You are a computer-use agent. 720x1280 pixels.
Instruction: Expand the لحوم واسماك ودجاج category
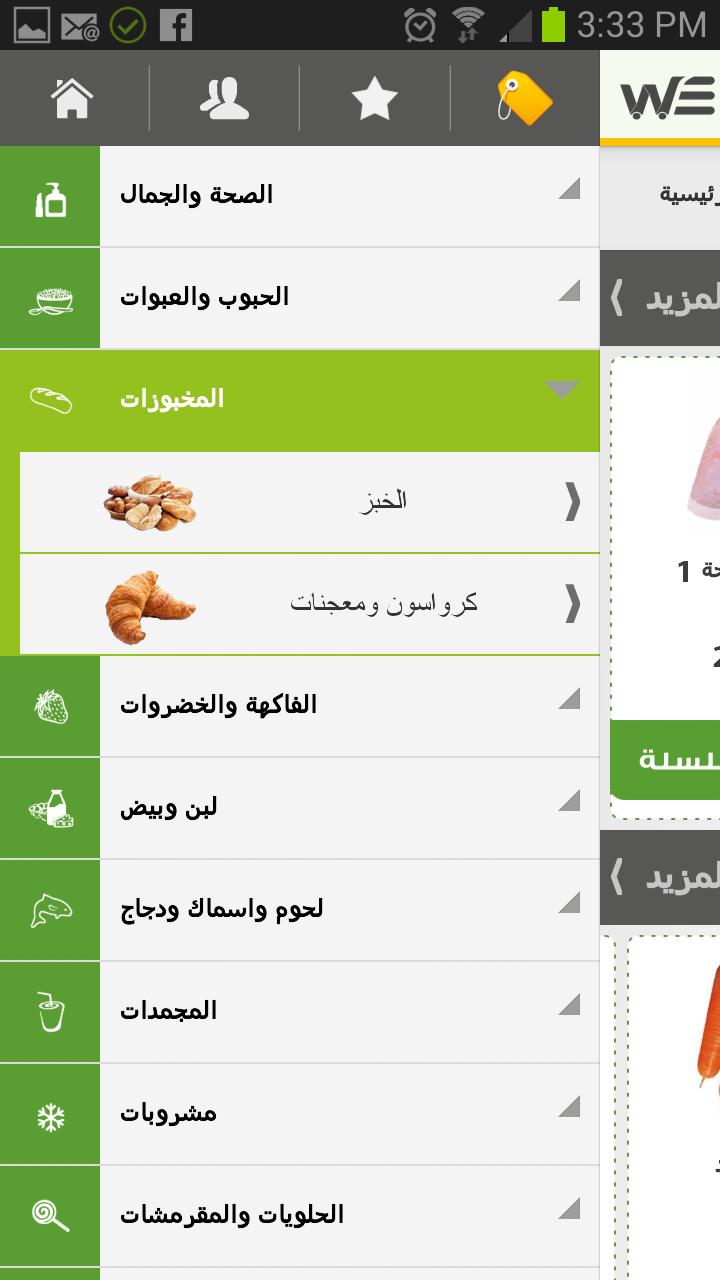[300, 909]
